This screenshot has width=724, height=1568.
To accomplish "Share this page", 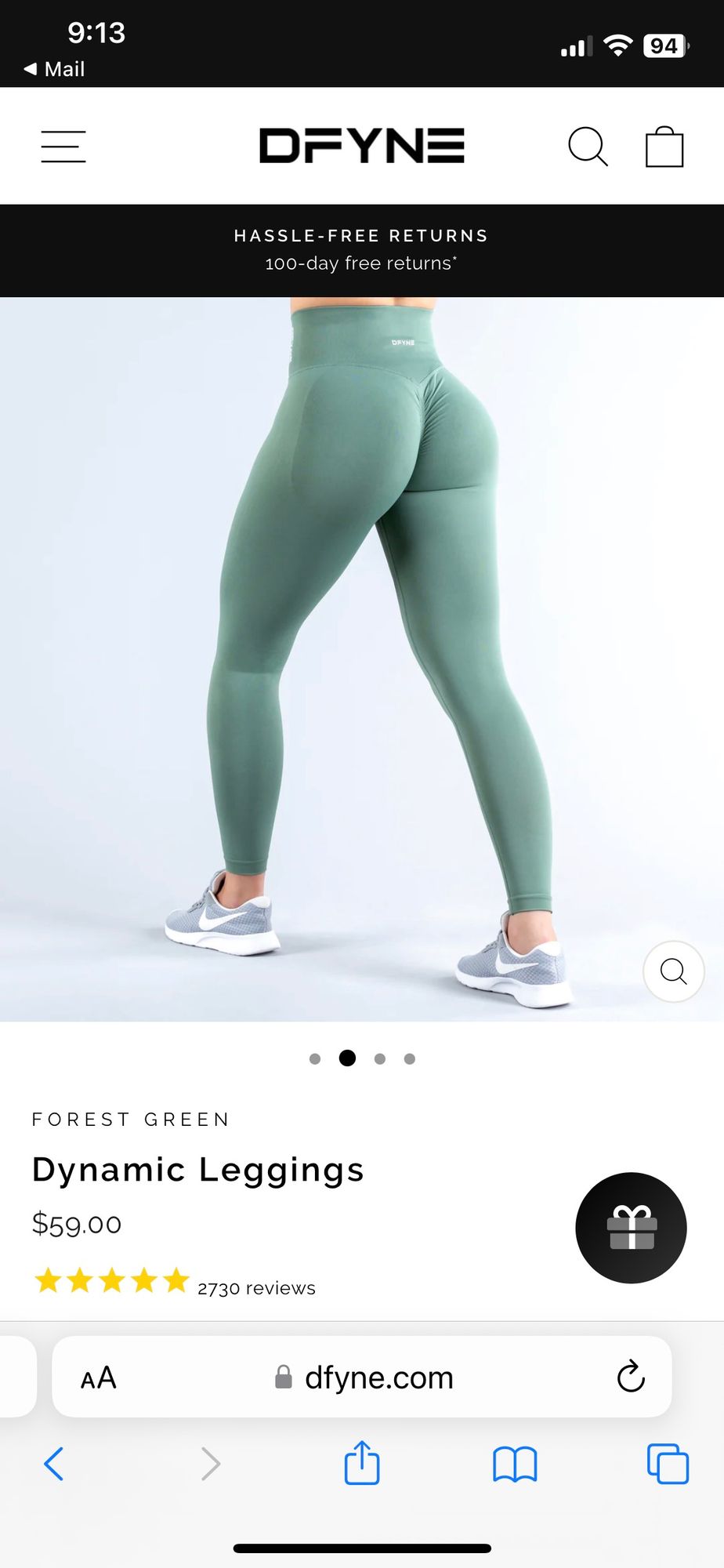I will tap(361, 1463).
